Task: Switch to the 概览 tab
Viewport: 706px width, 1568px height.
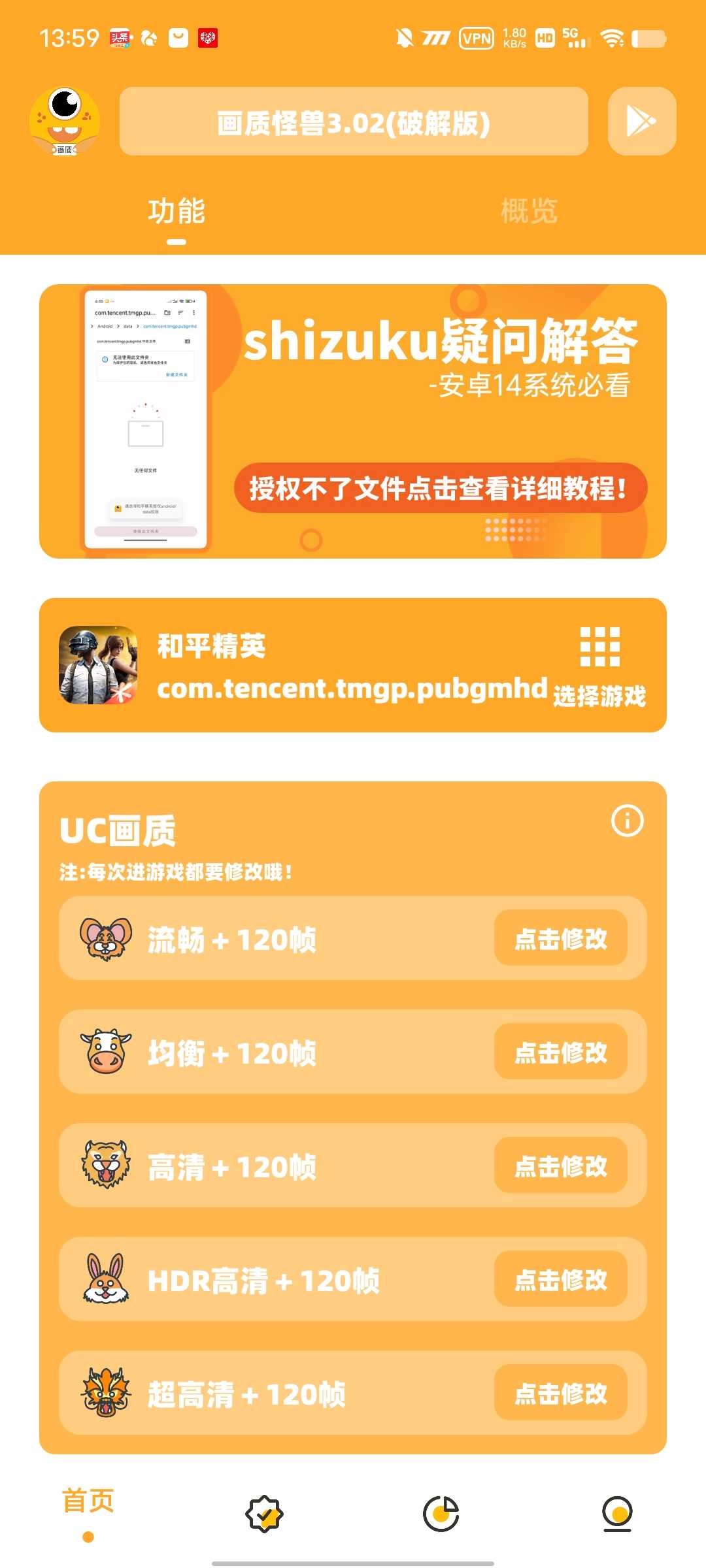Action: click(529, 212)
